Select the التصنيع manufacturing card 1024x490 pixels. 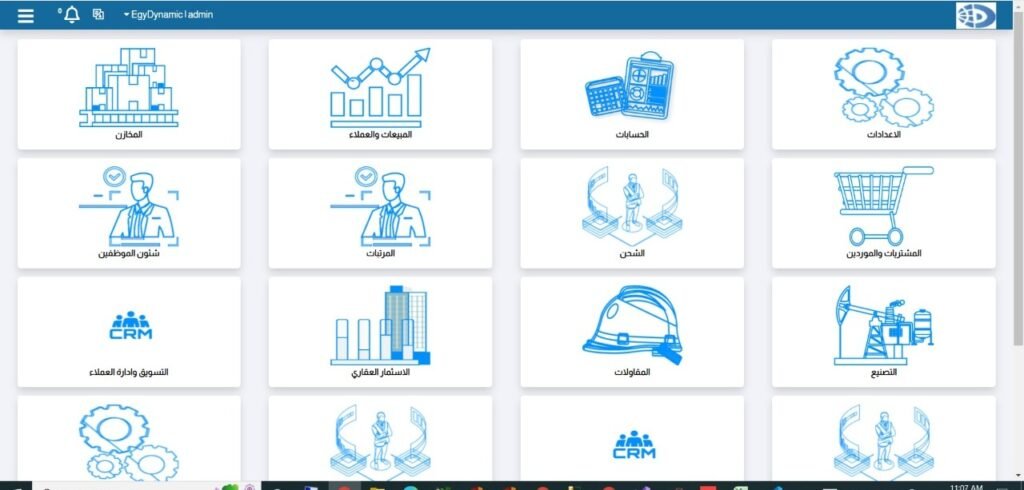883,332
